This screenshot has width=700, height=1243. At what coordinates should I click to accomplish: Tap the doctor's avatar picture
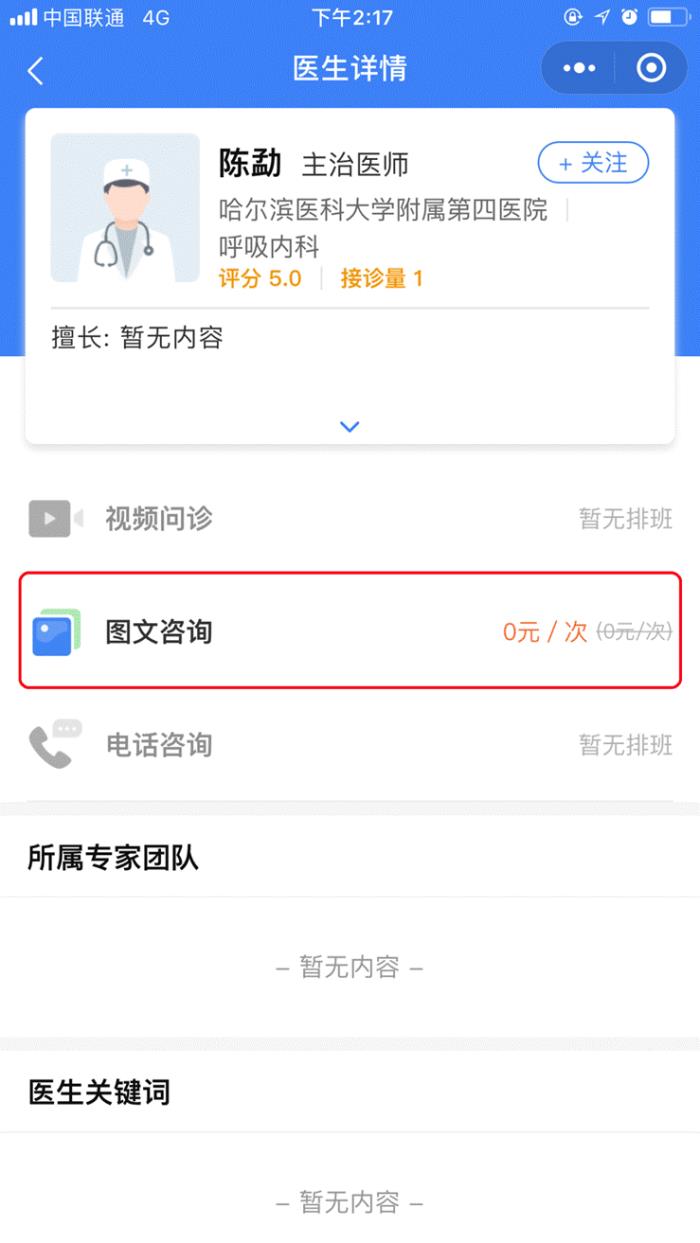click(x=125, y=208)
